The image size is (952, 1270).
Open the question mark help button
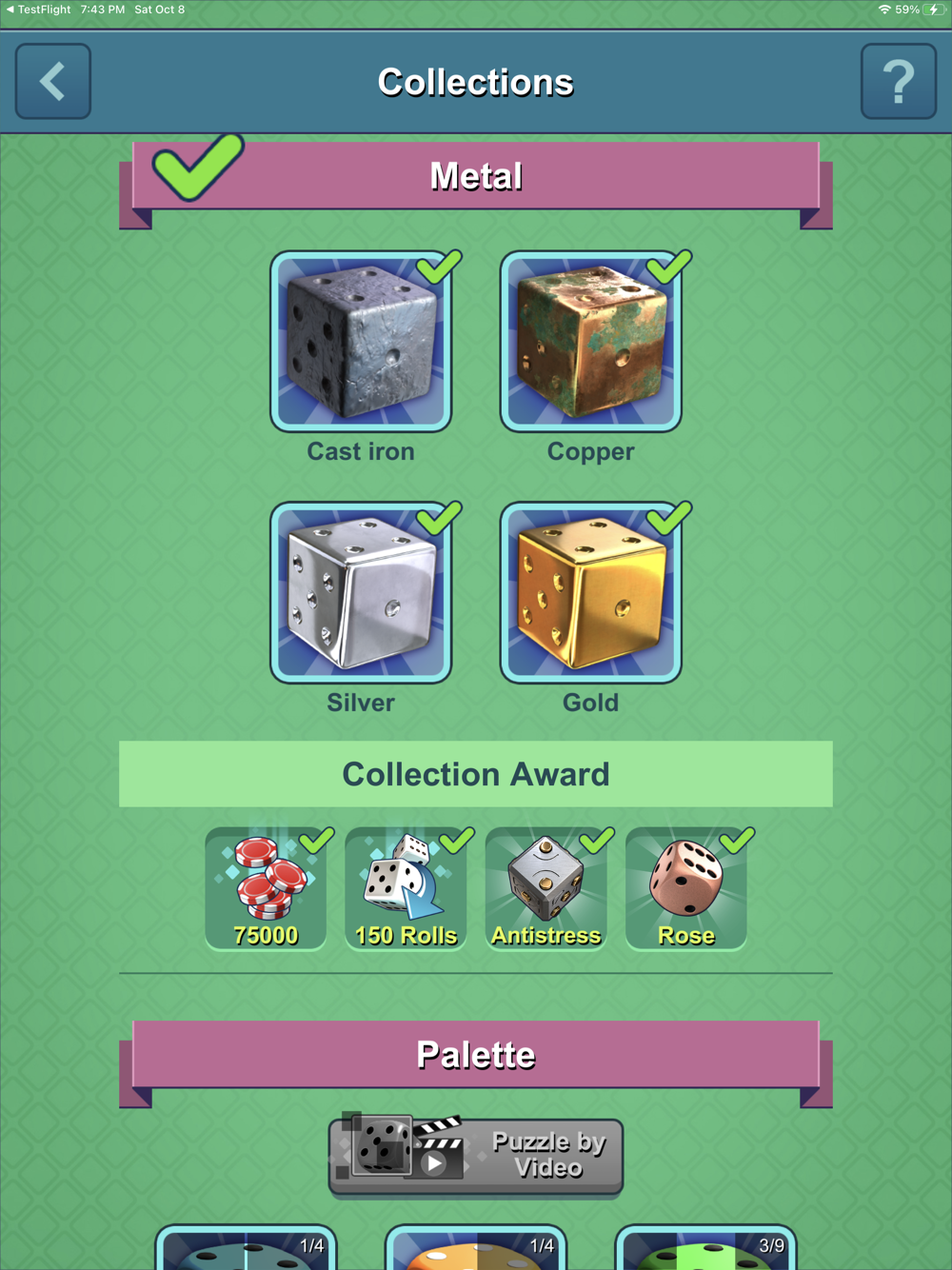[899, 82]
